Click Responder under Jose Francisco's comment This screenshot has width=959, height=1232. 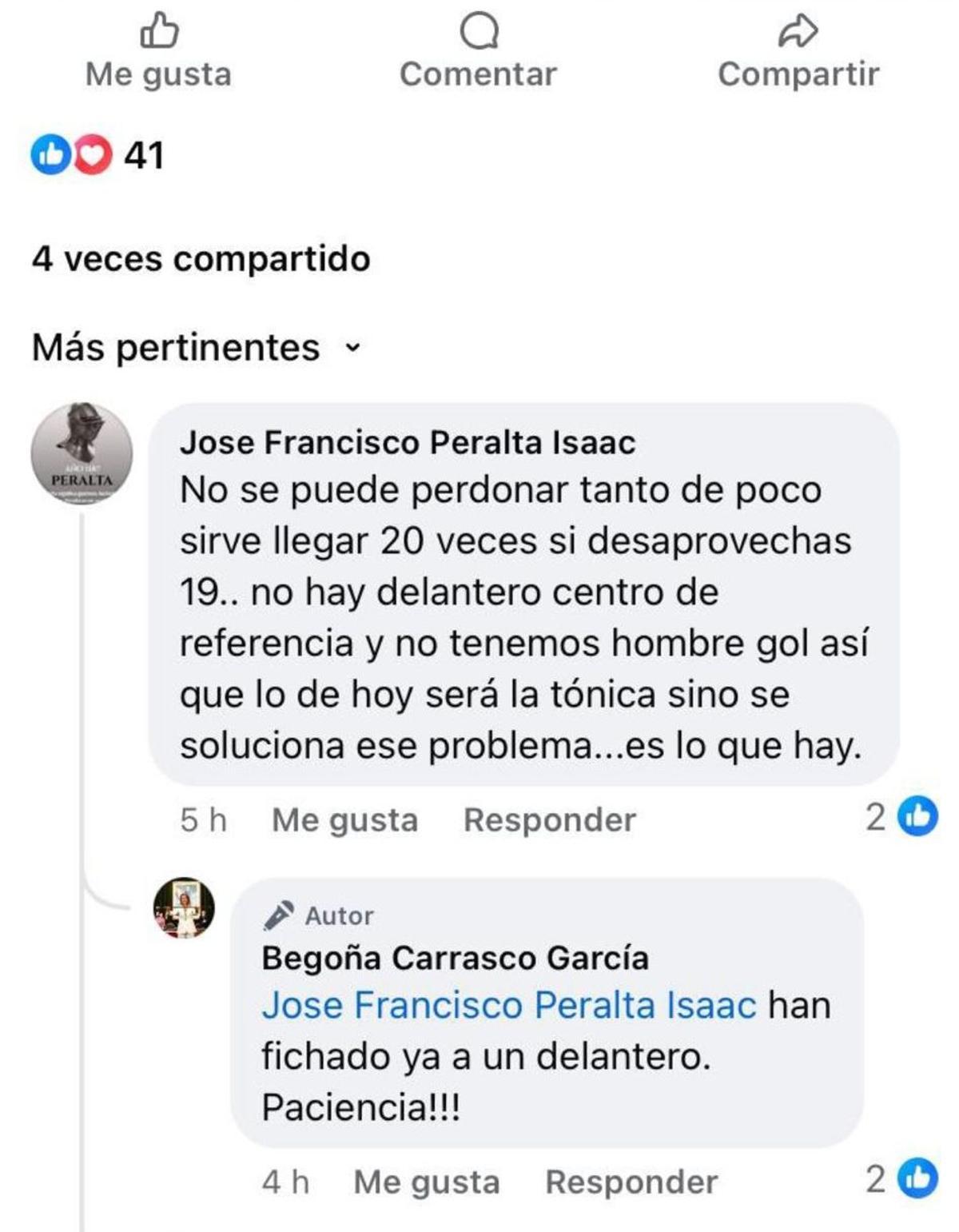(x=549, y=819)
